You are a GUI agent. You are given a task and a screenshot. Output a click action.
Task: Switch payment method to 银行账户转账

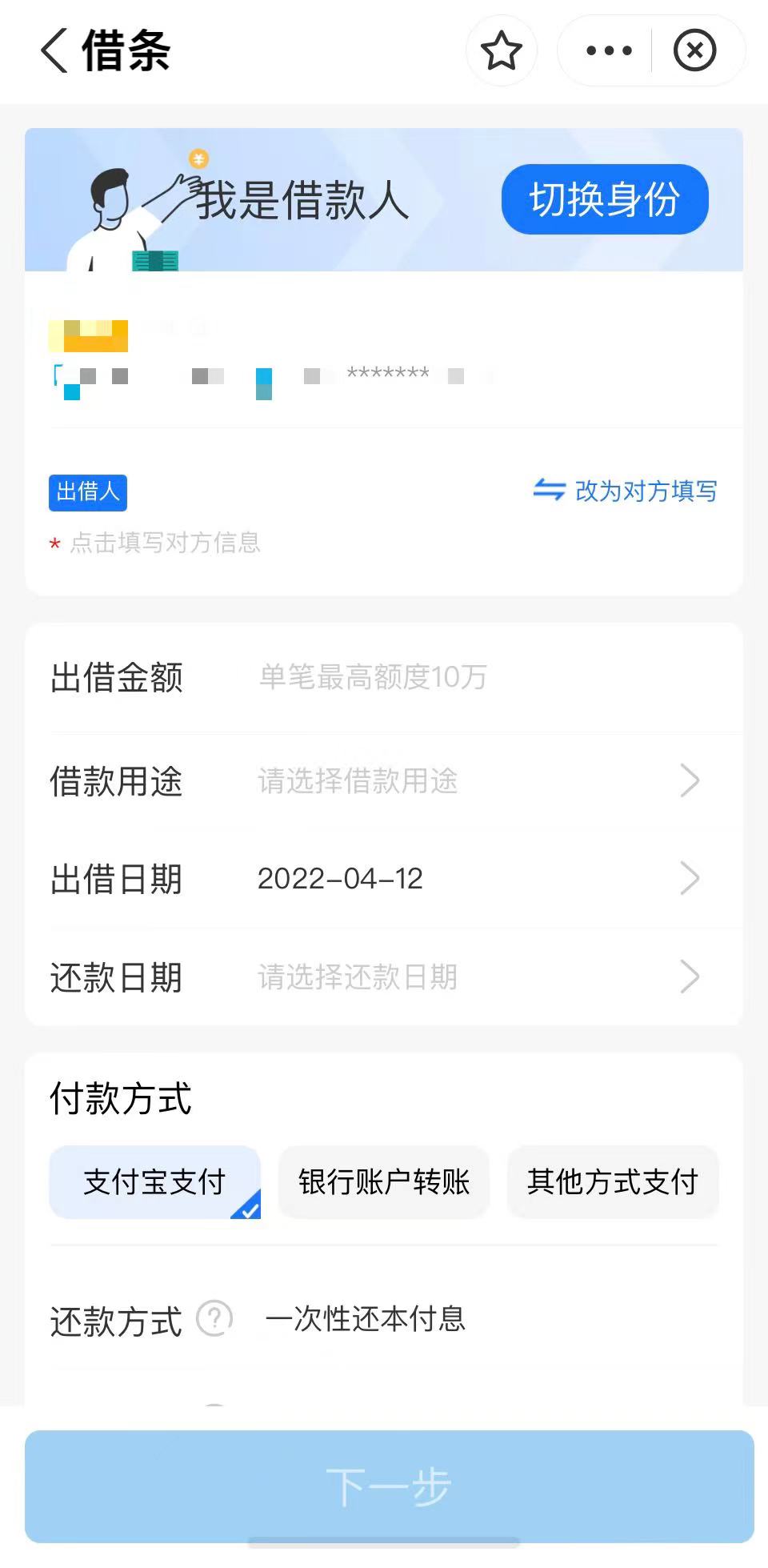click(383, 1182)
